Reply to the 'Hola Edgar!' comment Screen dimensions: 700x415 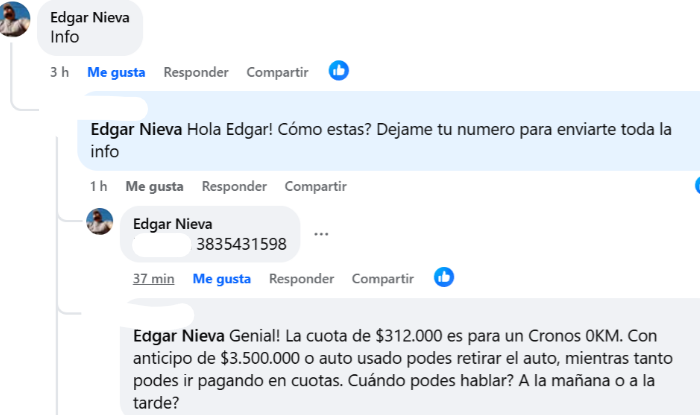point(234,186)
